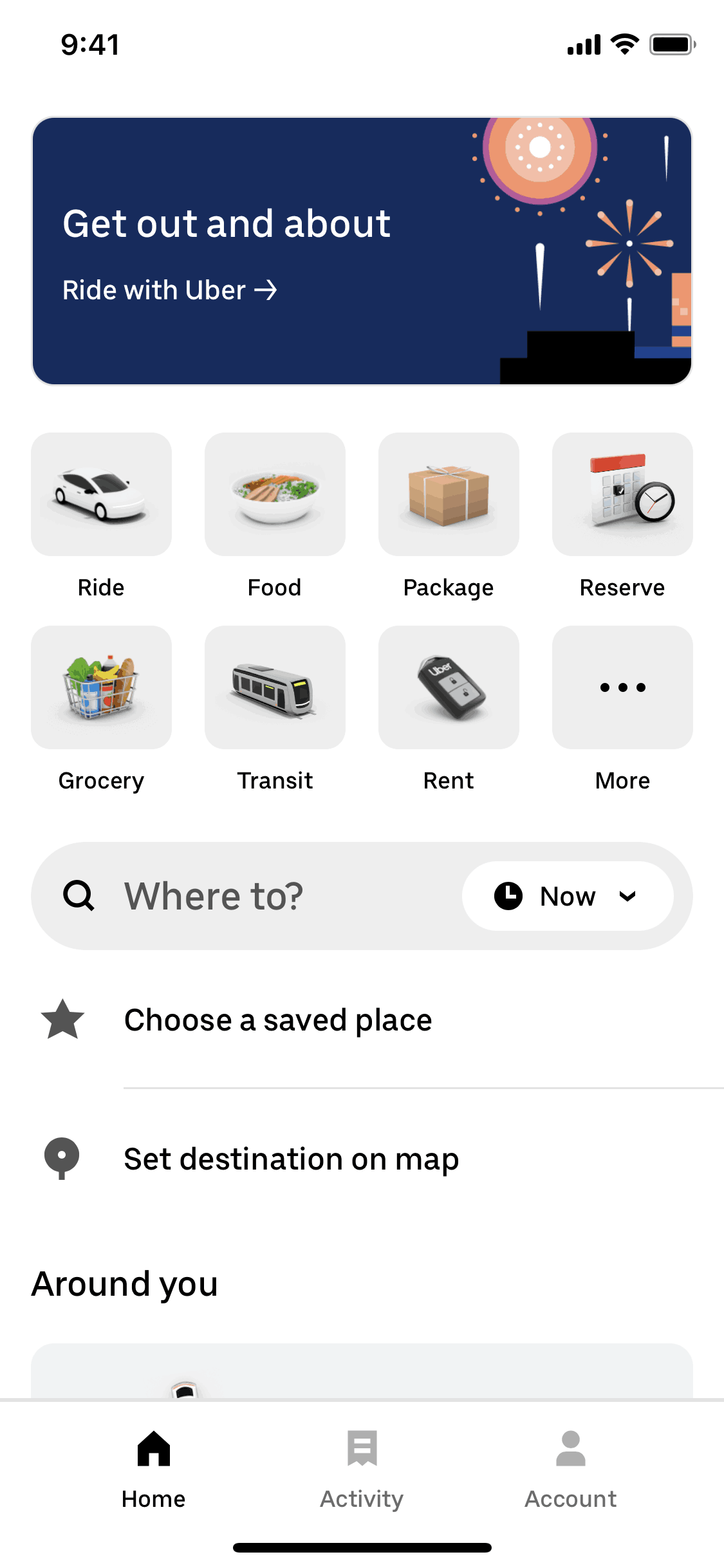This screenshot has width=724, height=1568.
Task: Open the Food service tile
Action: click(275, 494)
